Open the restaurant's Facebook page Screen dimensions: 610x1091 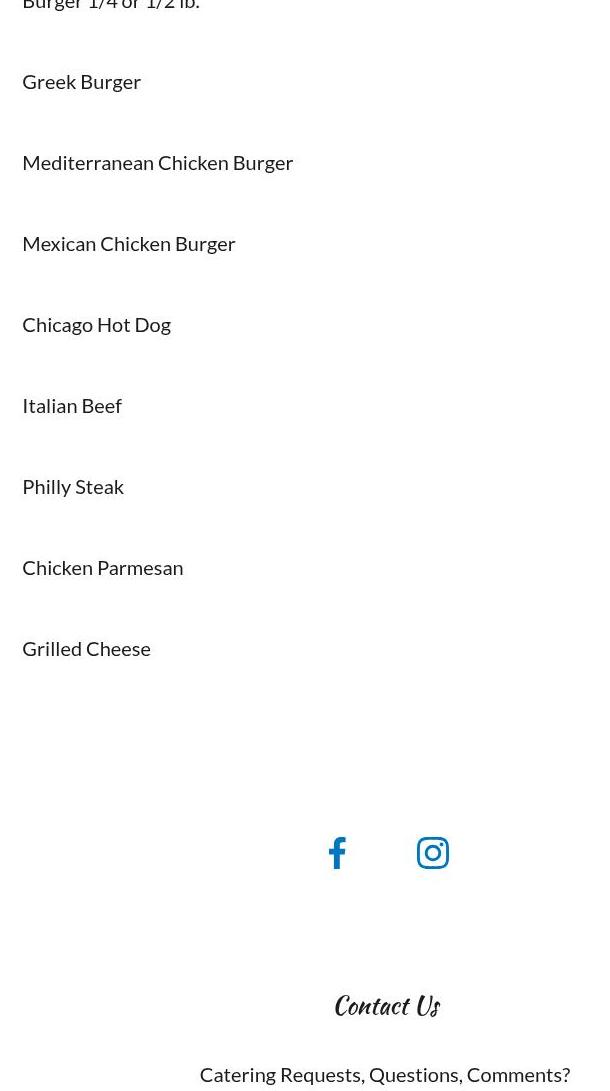[337, 853]
